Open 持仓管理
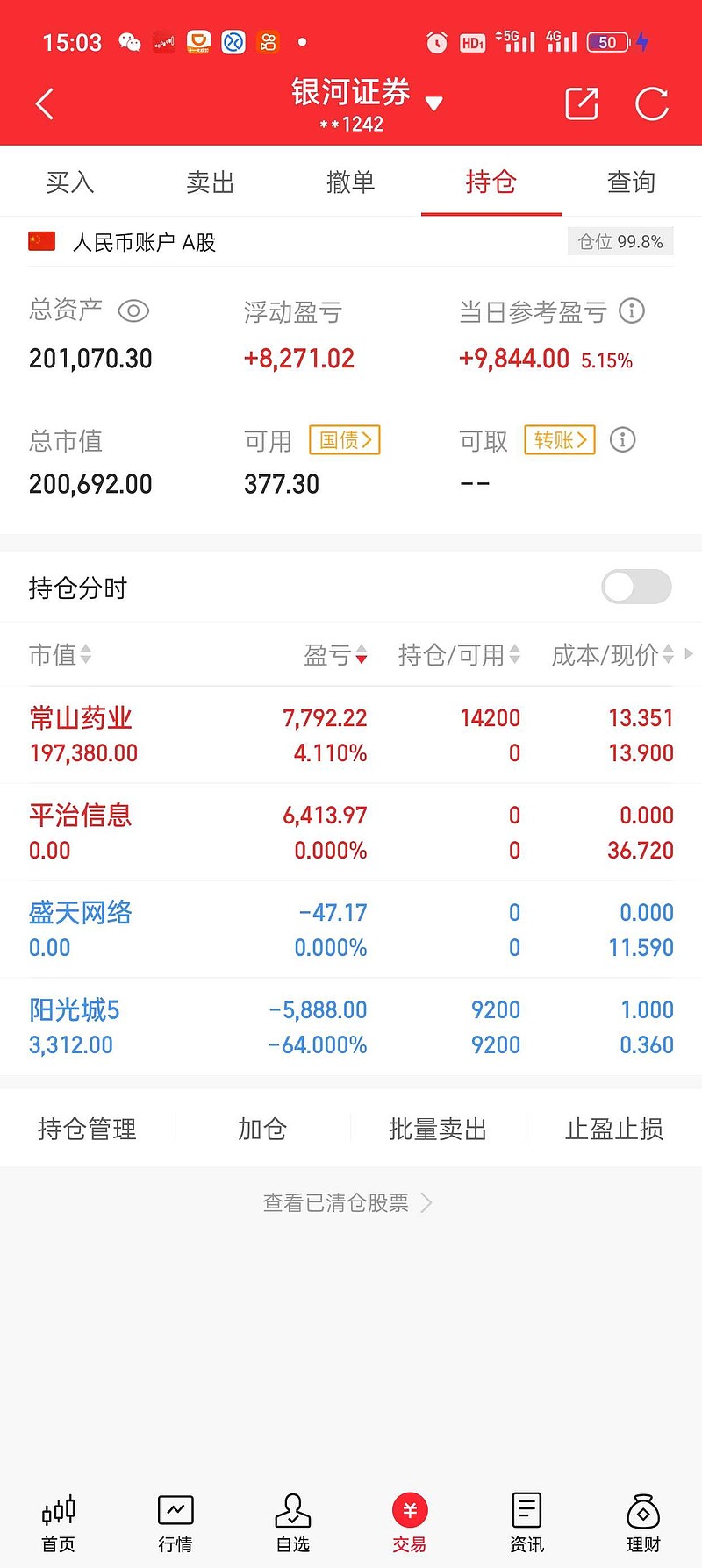 tap(87, 1129)
